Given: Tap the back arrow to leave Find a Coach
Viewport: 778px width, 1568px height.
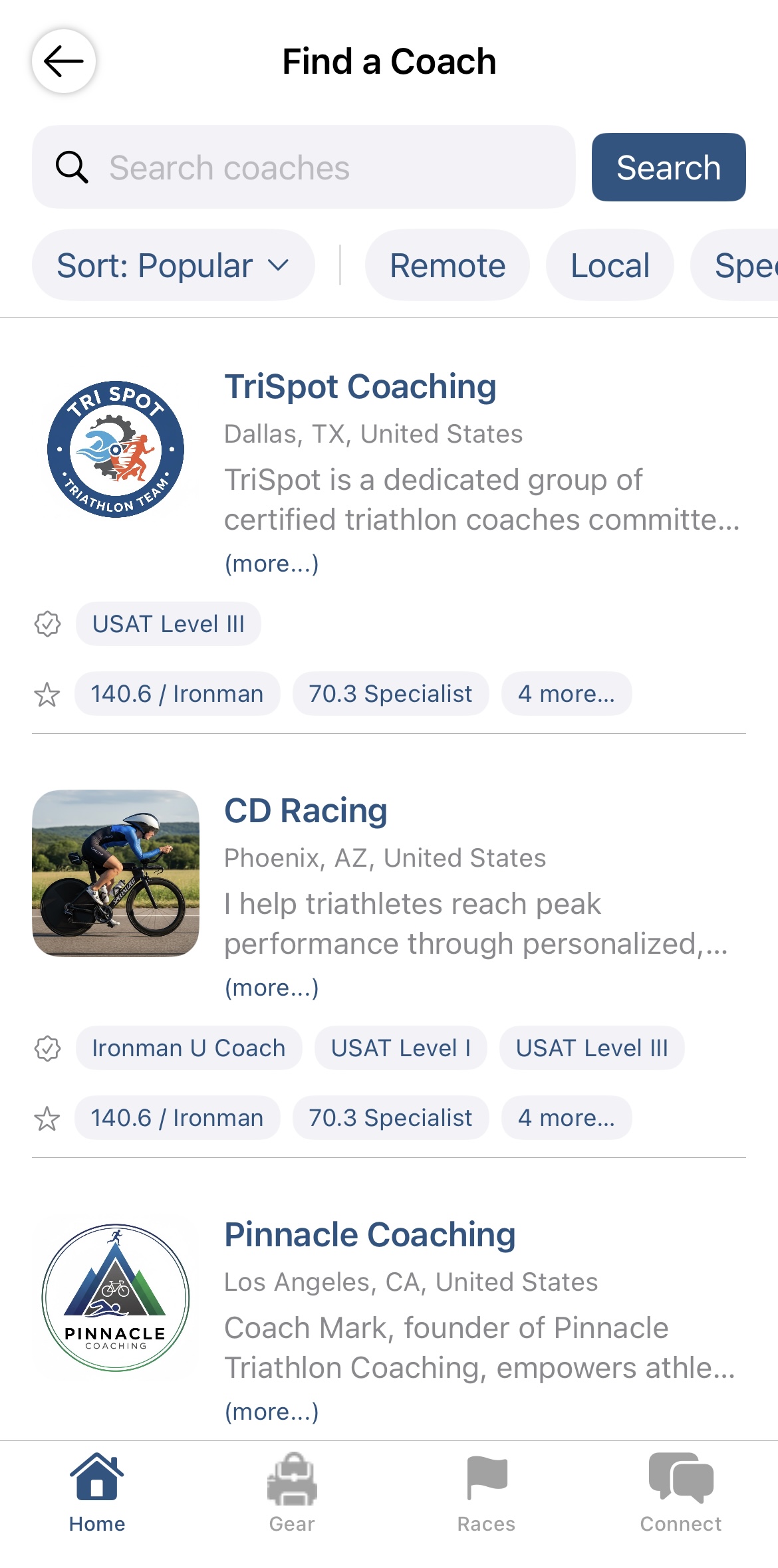Looking at the screenshot, I should [x=63, y=62].
